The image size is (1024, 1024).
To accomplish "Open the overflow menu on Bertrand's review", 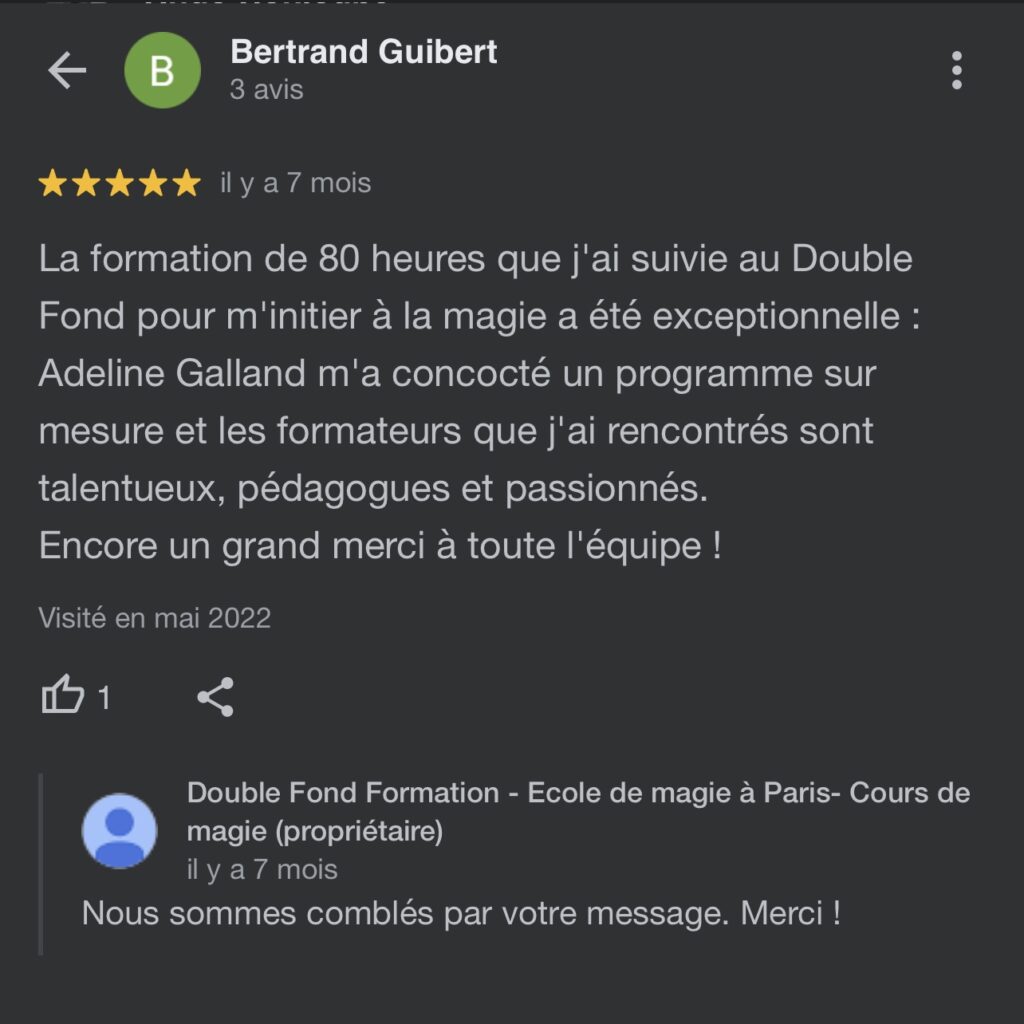I will click(956, 71).
